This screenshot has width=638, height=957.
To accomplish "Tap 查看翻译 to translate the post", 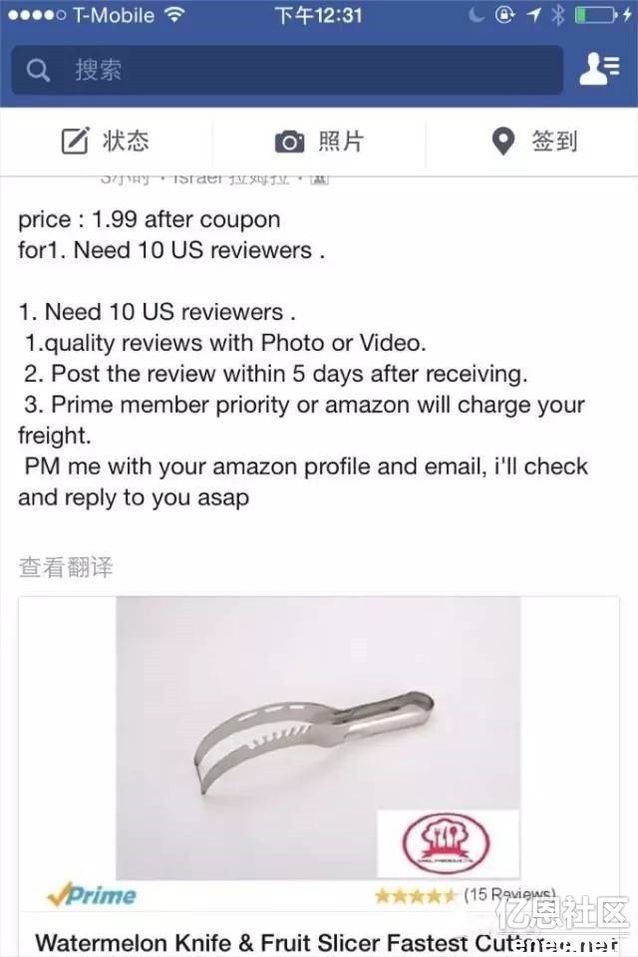I will pyautogui.click(x=66, y=567).
